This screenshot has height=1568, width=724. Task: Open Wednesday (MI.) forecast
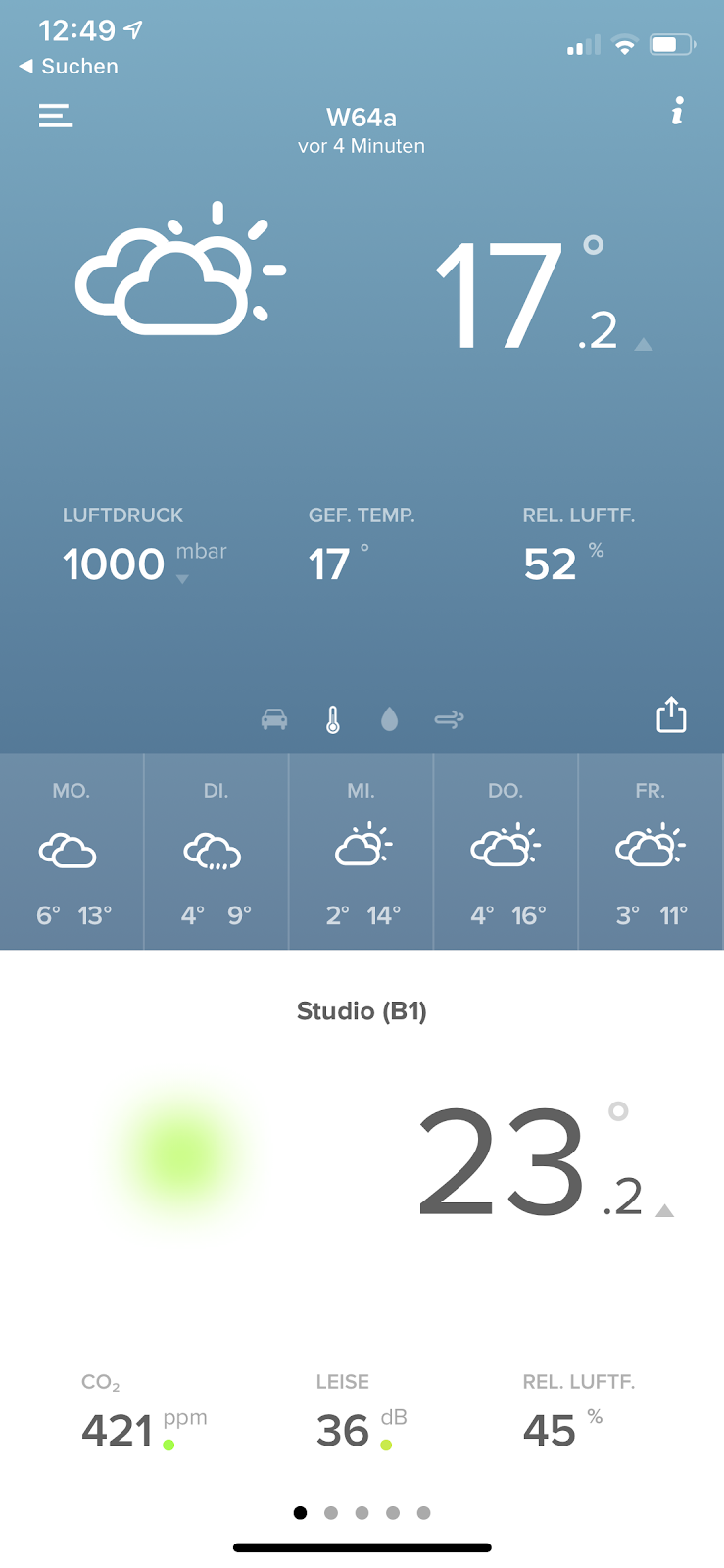(362, 851)
